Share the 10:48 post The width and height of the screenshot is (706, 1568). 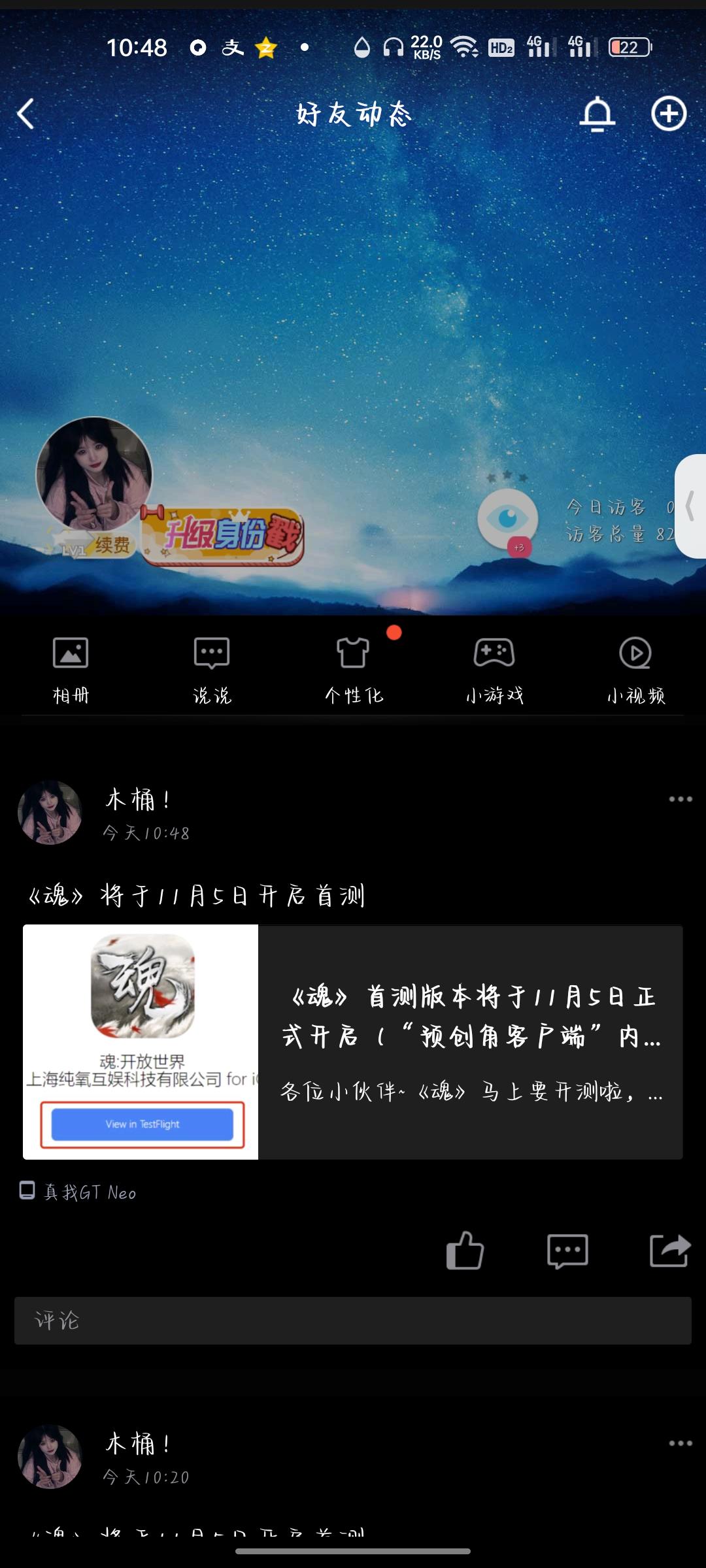click(670, 1250)
